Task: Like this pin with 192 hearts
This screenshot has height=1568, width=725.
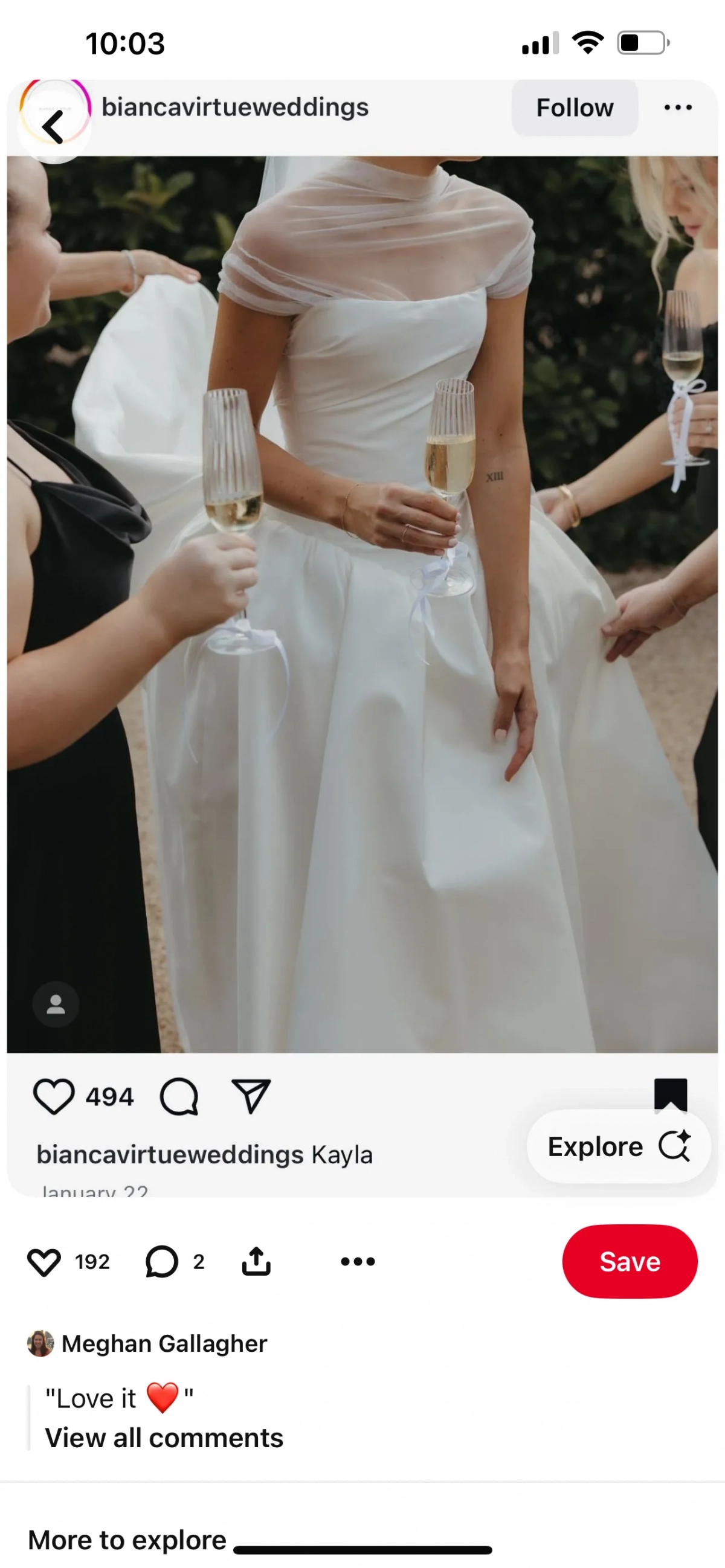Action: pos(44,1262)
